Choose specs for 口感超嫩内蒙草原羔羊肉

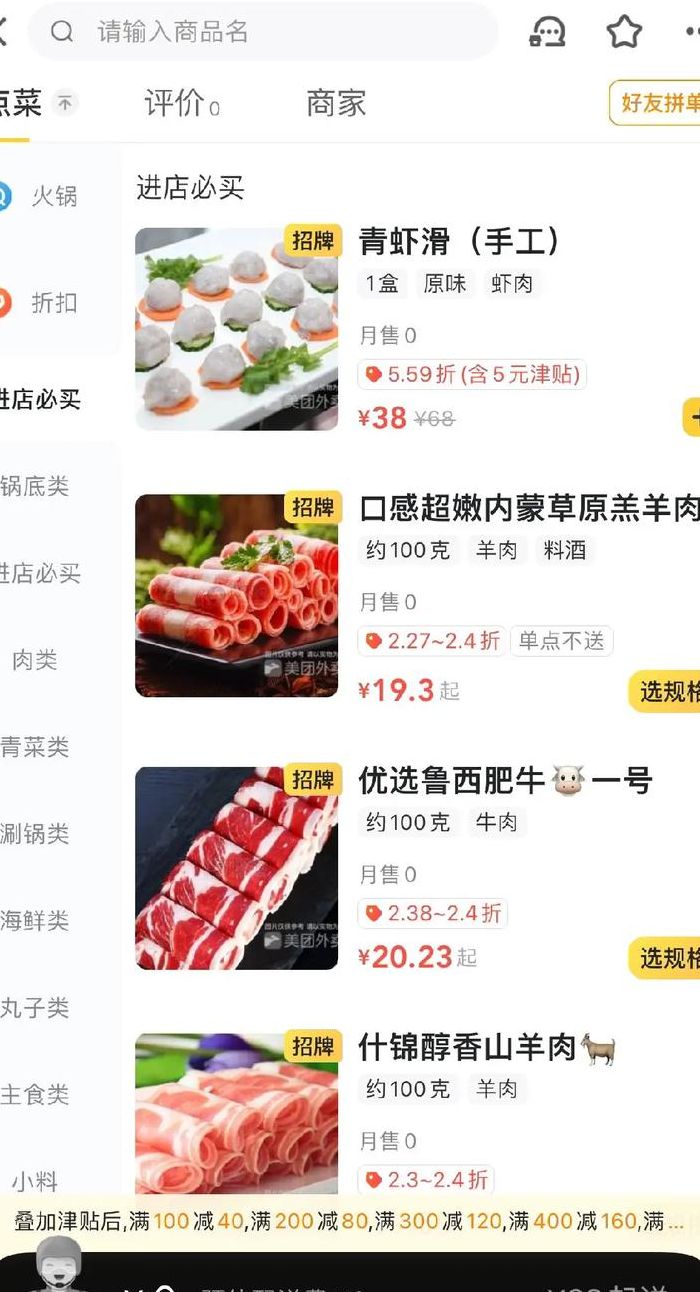666,691
